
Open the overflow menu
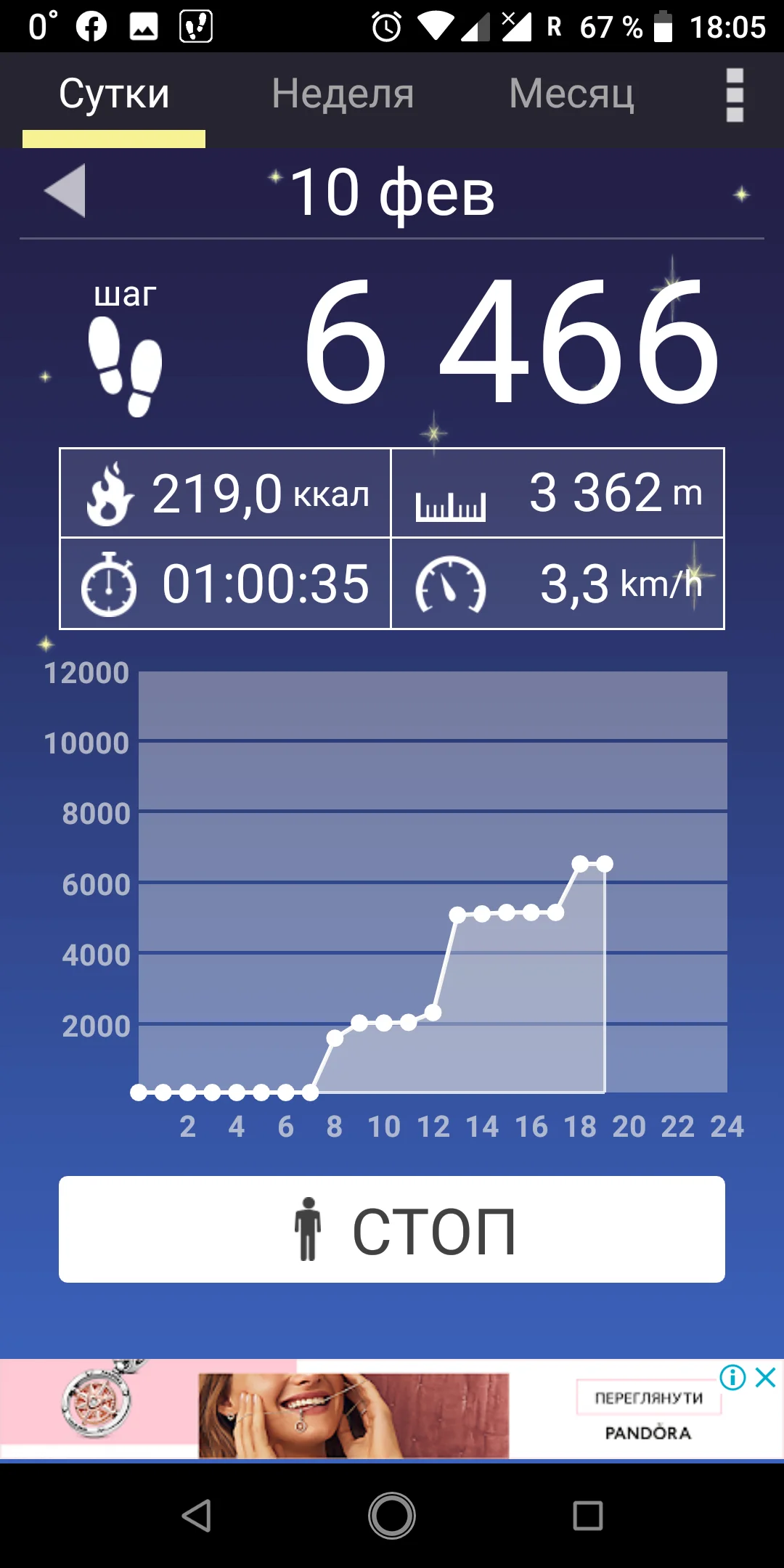coord(735,95)
